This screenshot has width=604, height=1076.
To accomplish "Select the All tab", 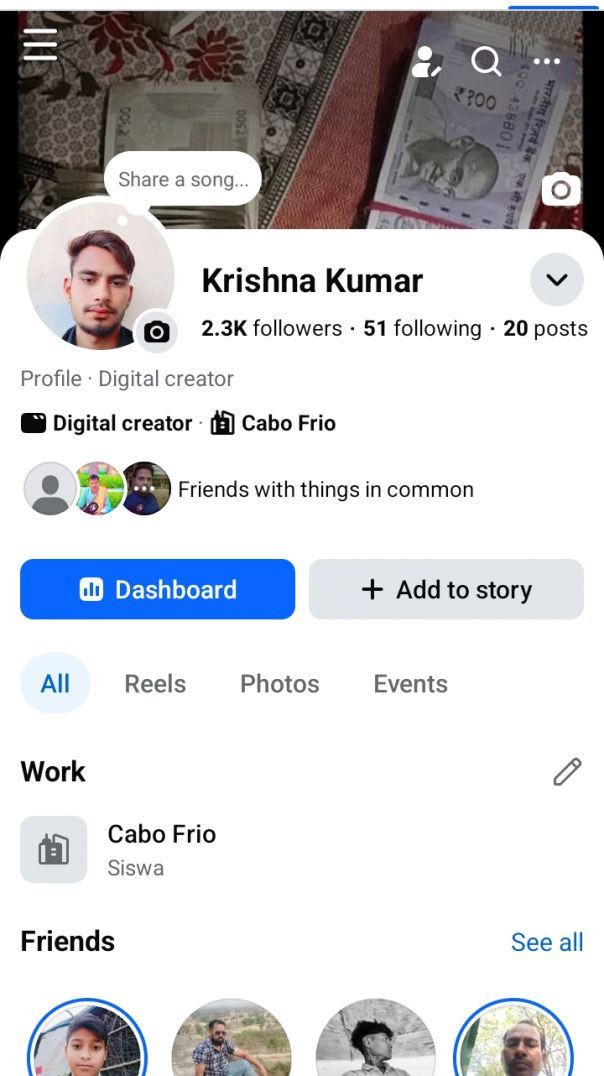I will 55,684.
